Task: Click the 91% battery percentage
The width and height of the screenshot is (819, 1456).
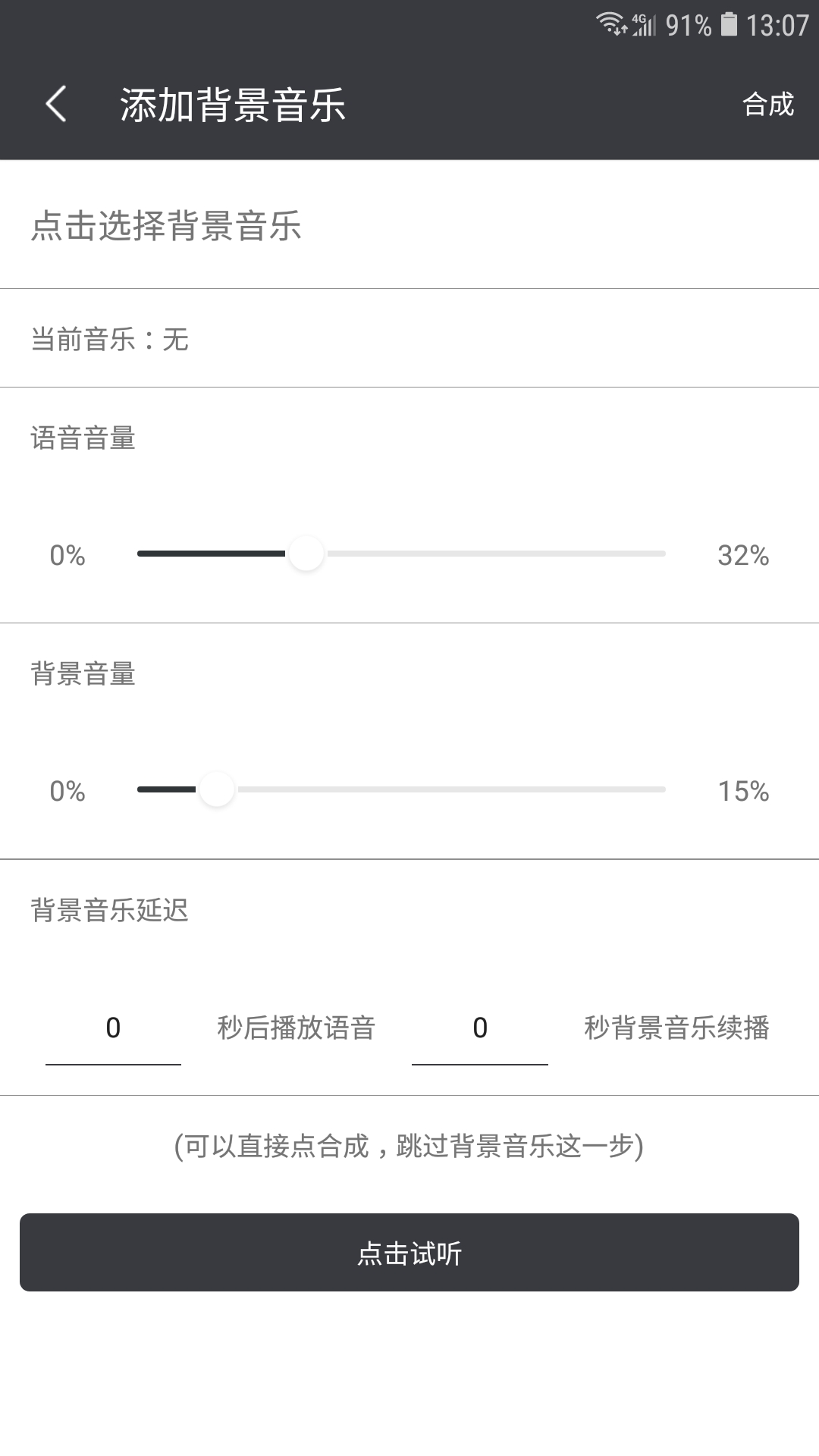Action: pyautogui.click(x=689, y=23)
